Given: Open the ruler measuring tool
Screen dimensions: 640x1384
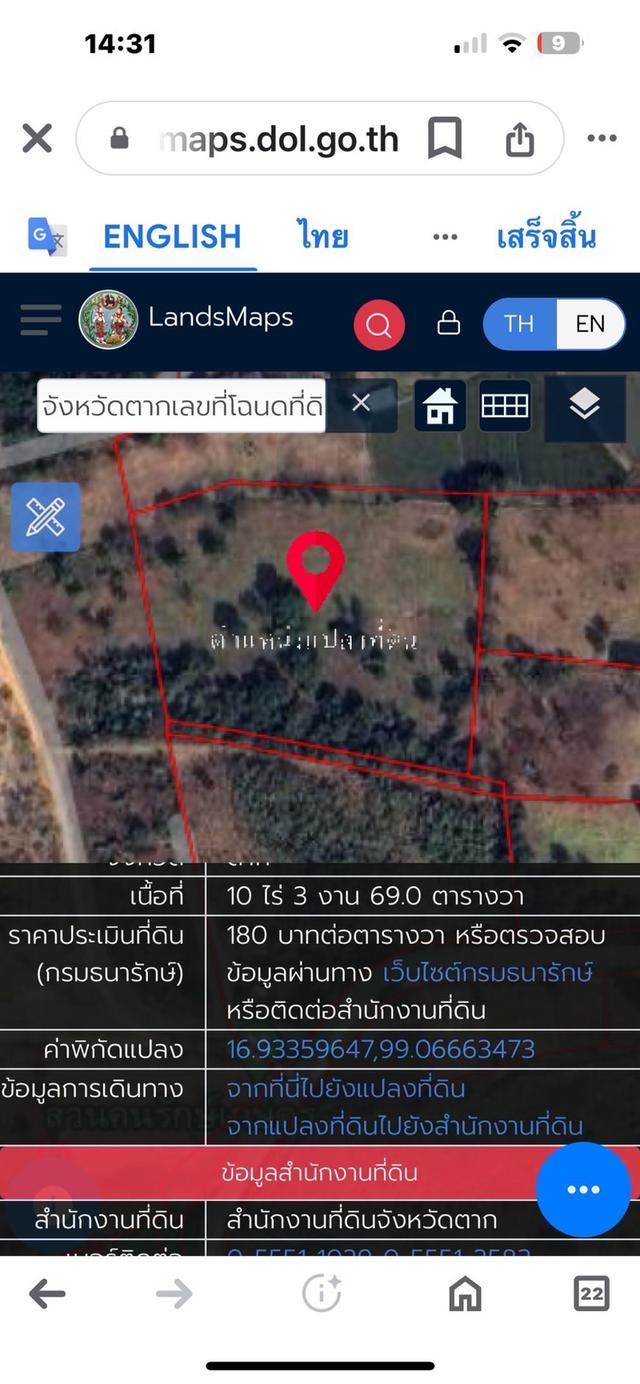Looking at the screenshot, I should pos(45,517).
